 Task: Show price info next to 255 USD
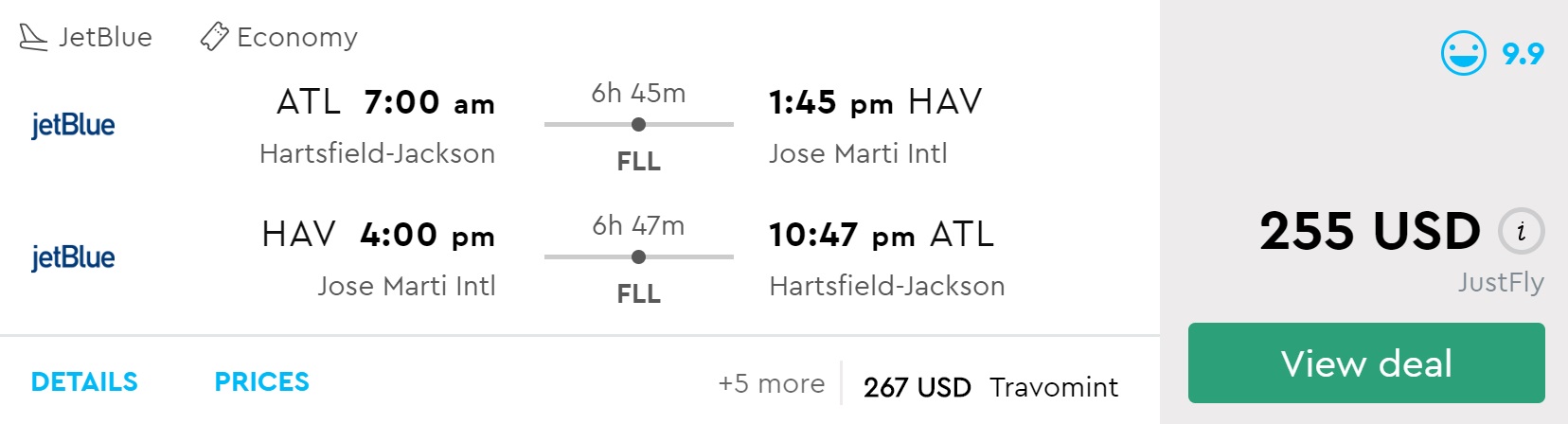coord(1521,232)
